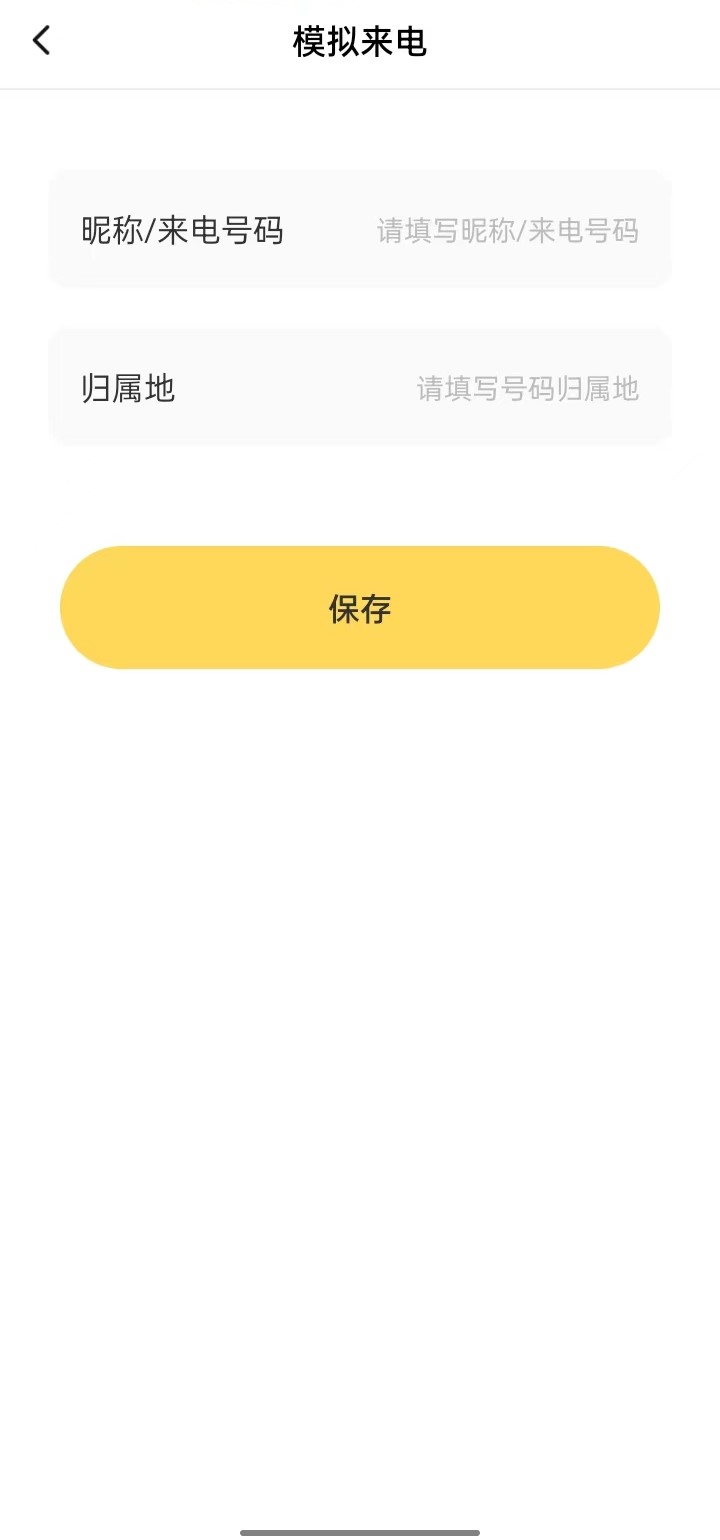
Task: Select the location field label 归属地
Action: pyautogui.click(x=127, y=388)
